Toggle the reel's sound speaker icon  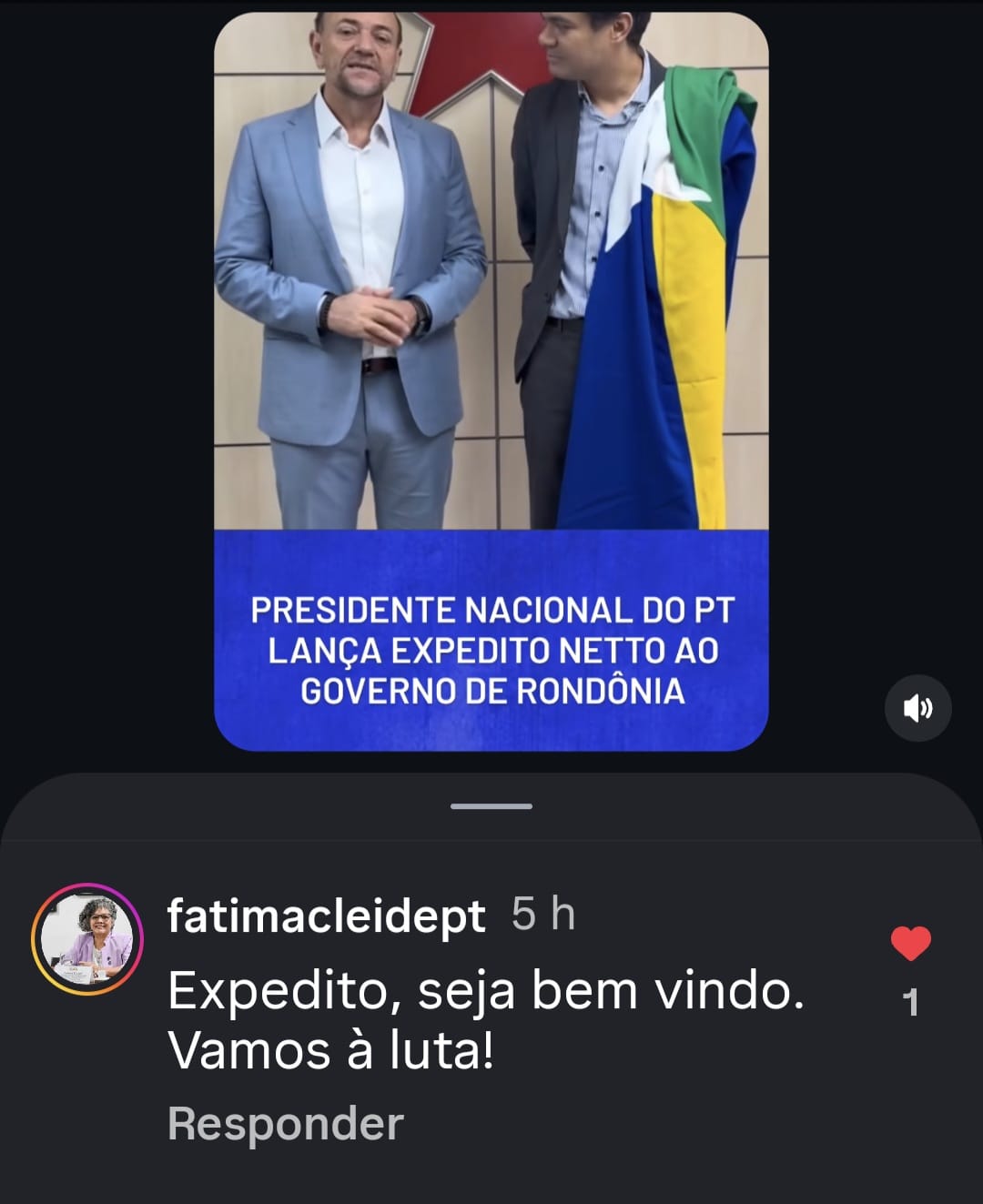tap(917, 708)
